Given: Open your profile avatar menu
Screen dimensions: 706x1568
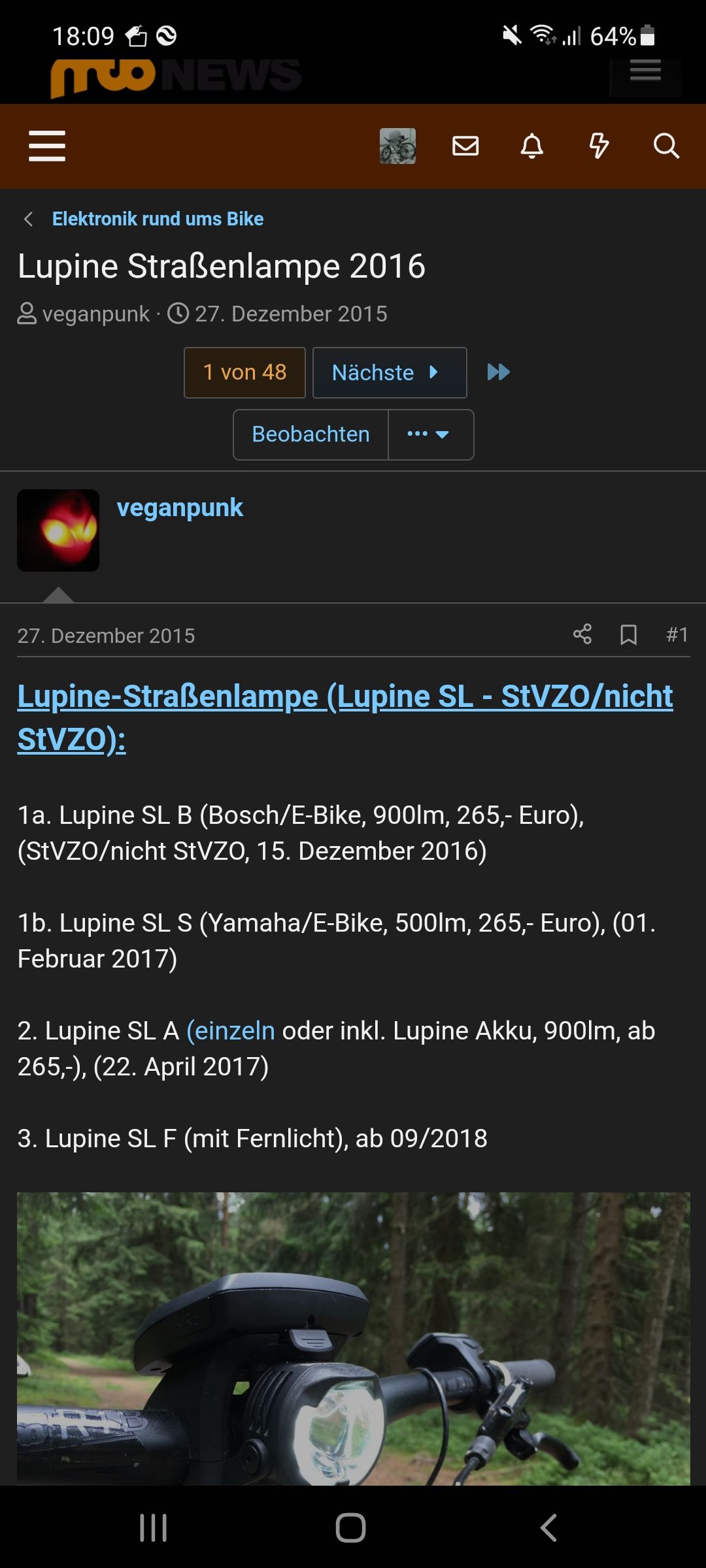Looking at the screenshot, I should pyautogui.click(x=397, y=146).
